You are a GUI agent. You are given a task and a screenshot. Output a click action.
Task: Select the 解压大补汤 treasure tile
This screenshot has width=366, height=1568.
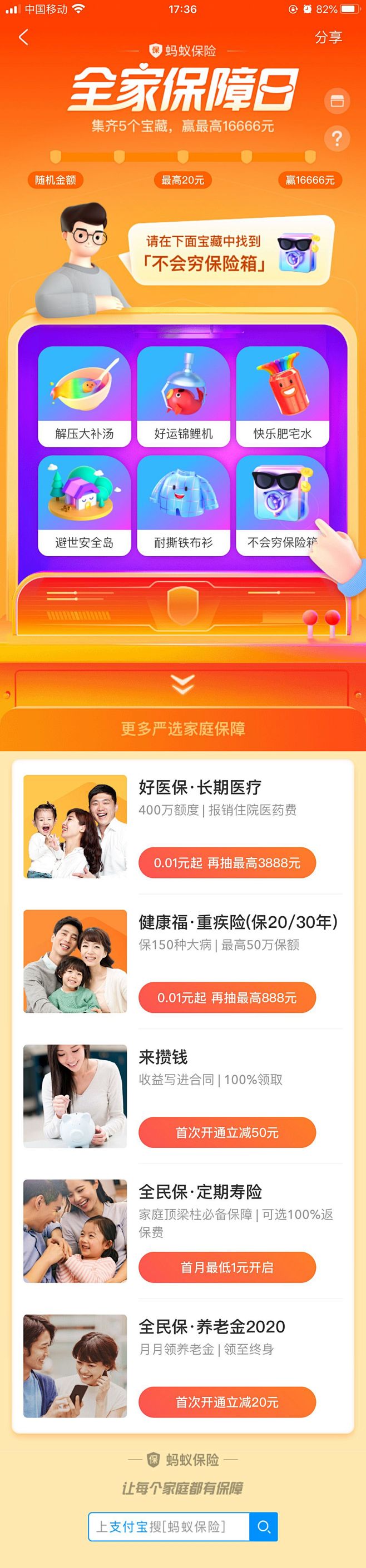pos(84,397)
